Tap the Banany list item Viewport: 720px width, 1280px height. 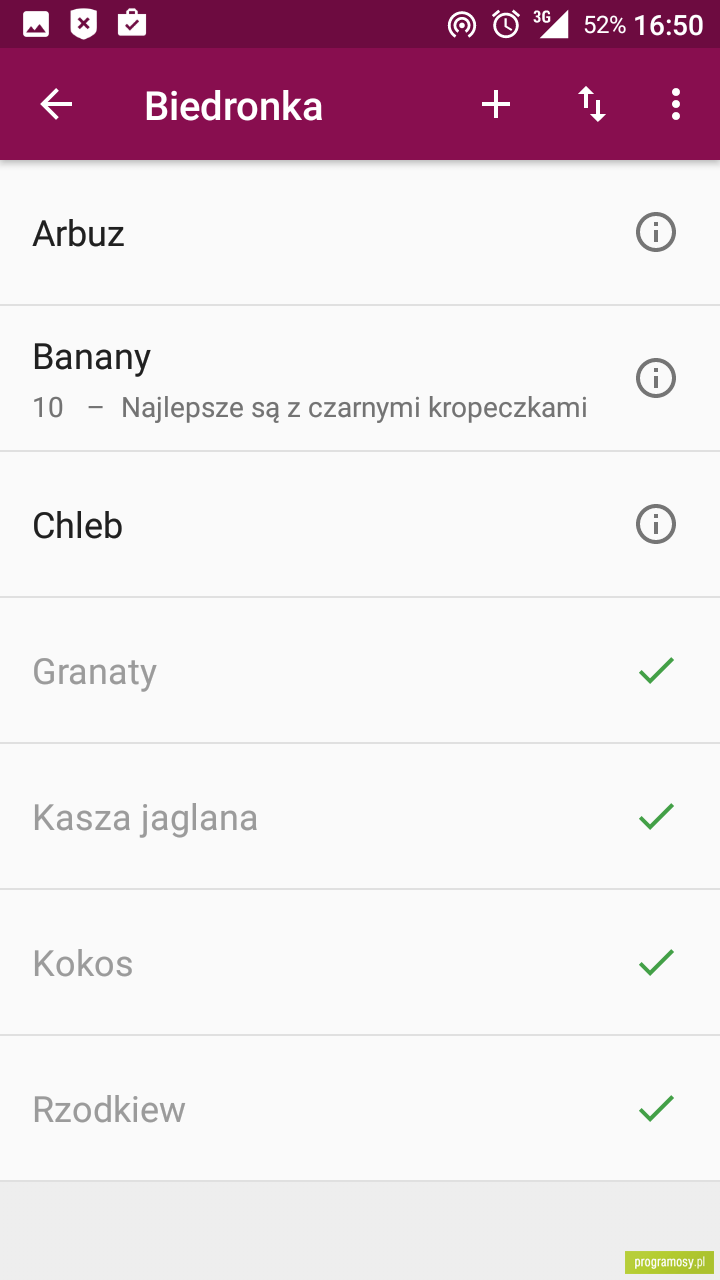[360, 379]
